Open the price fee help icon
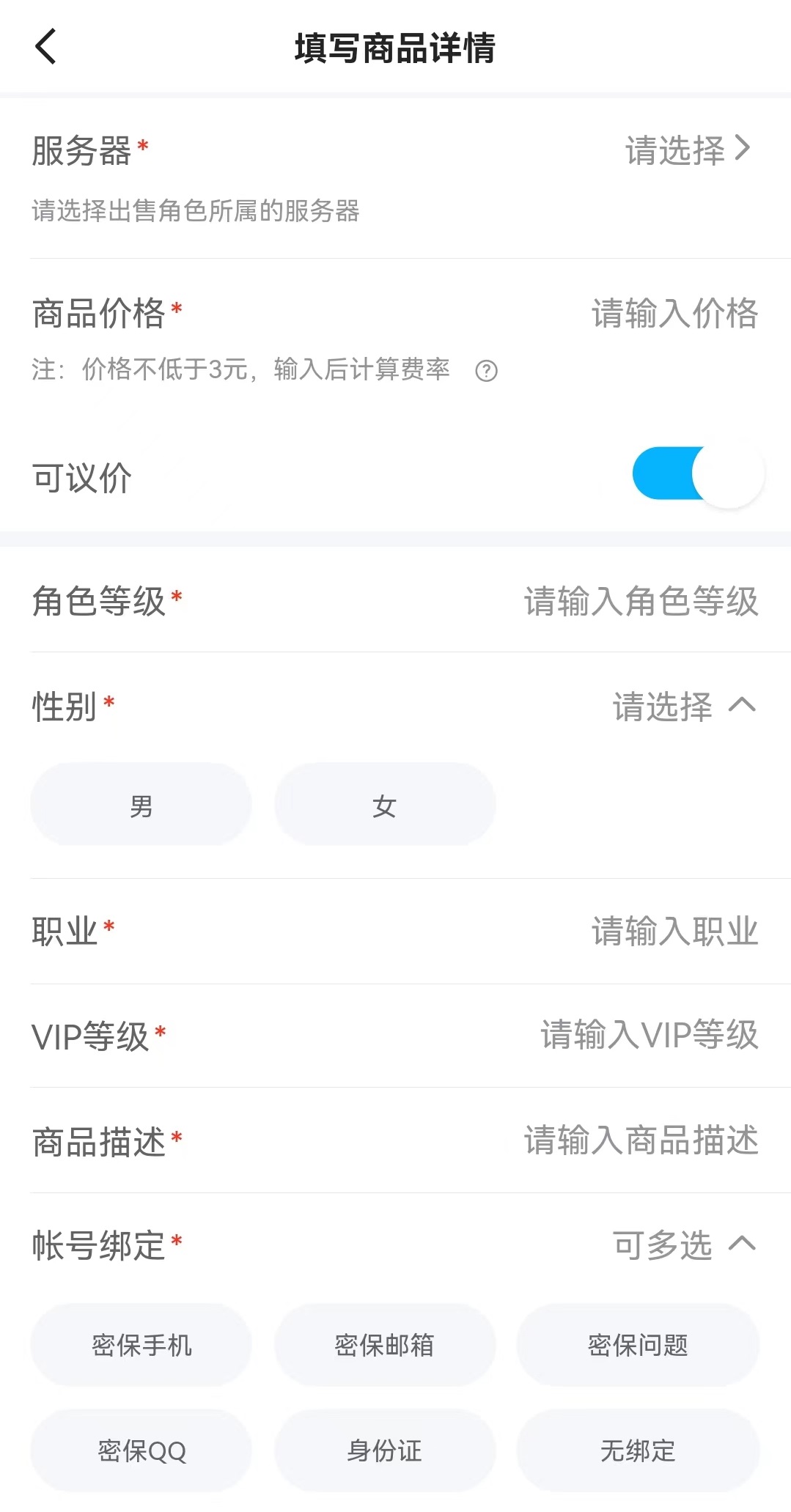791x1512 pixels. point(486,371)
